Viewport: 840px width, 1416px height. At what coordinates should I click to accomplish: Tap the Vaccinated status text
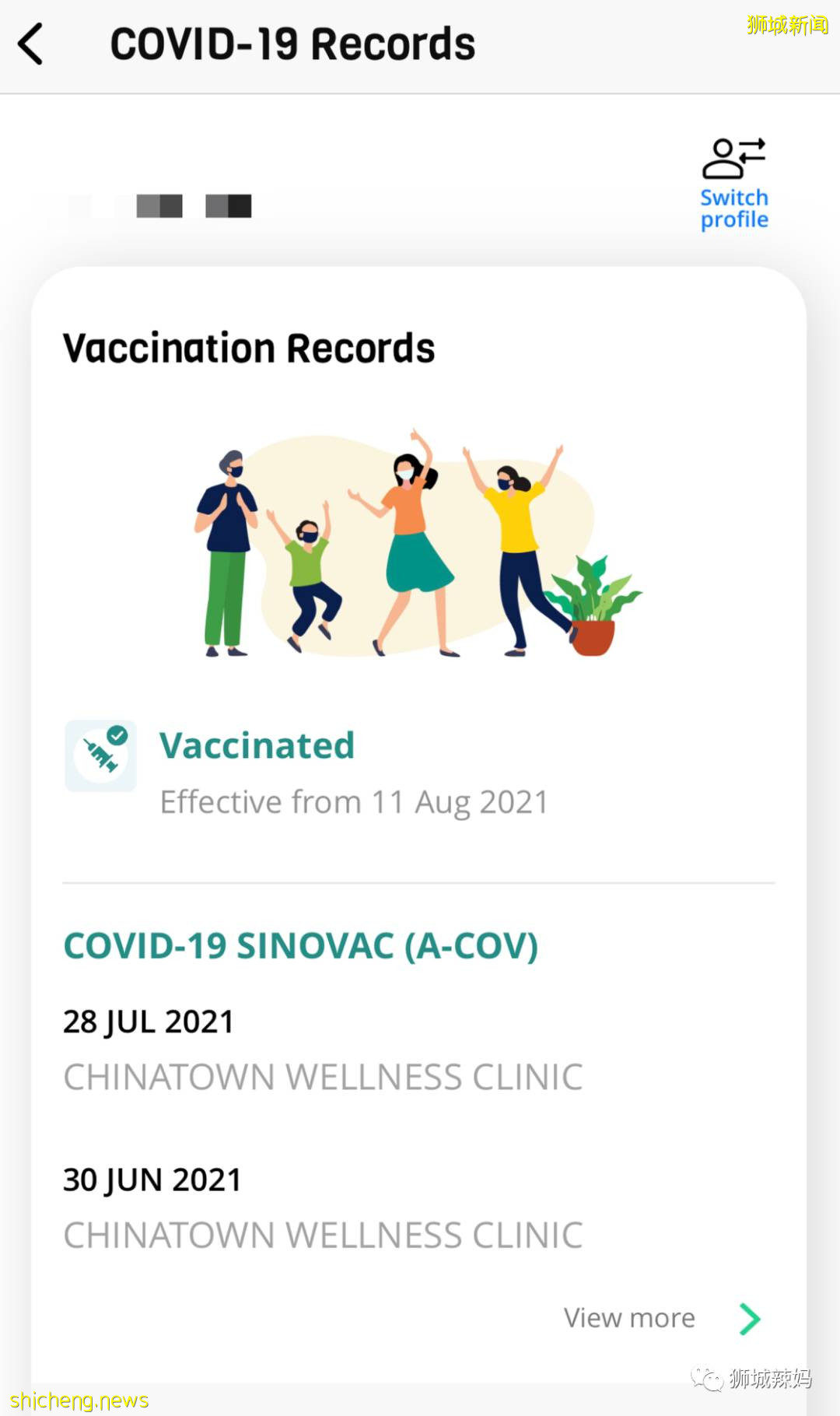click(x=257, y=745)
